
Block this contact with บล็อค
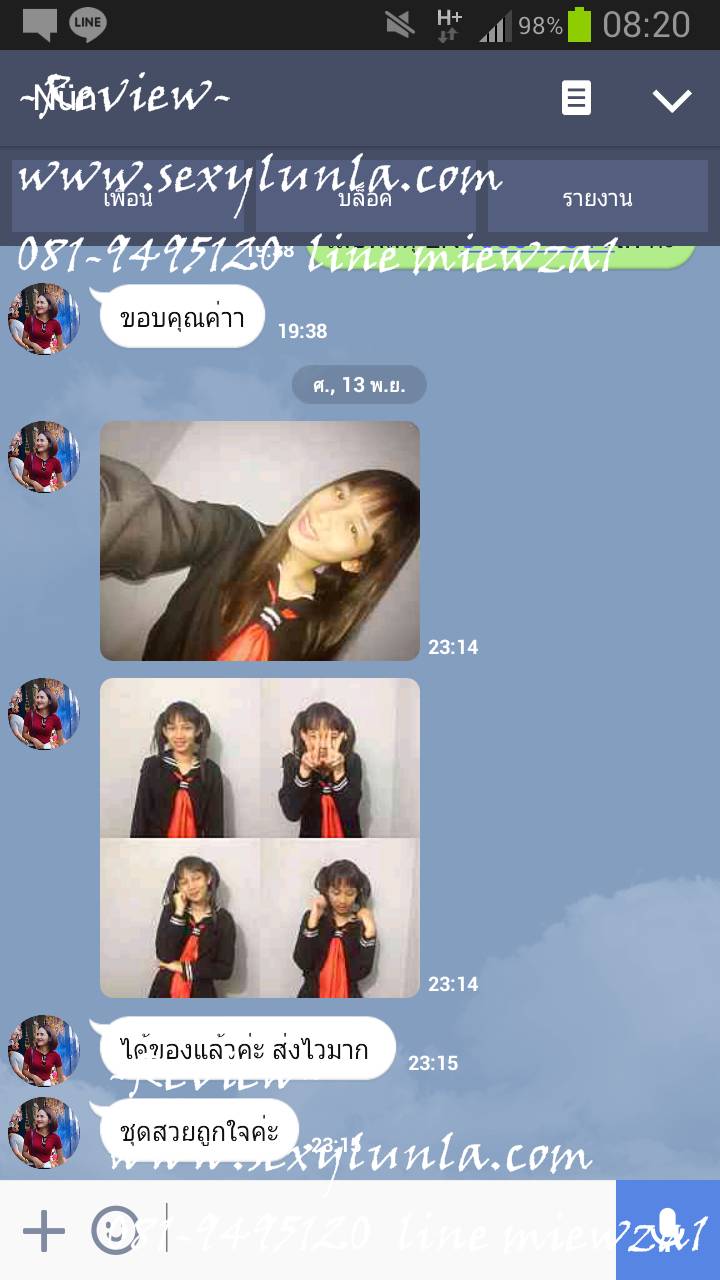(365, 197)
